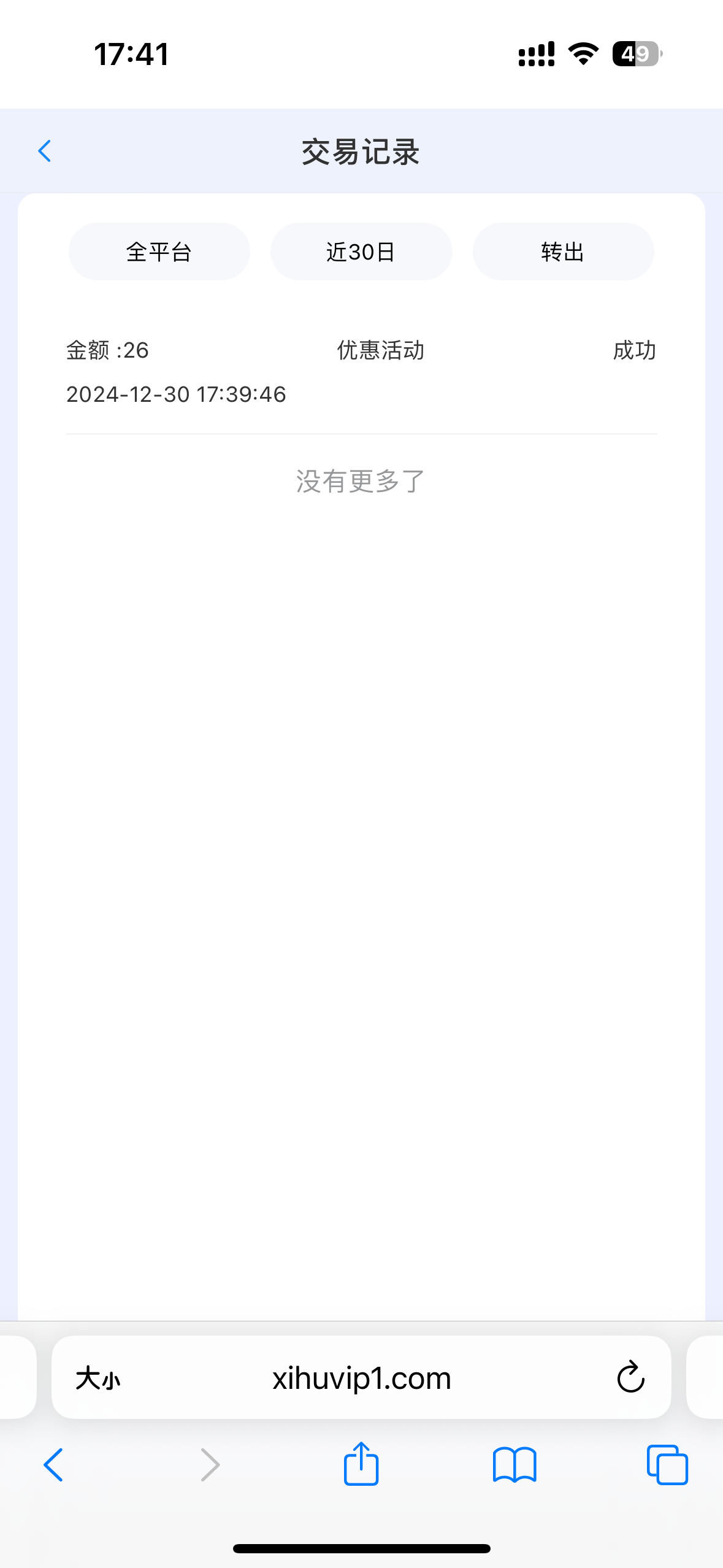Open the 全平台 platform filter
This screenshot has height=1568, width=723.
(x=159, y=252)
